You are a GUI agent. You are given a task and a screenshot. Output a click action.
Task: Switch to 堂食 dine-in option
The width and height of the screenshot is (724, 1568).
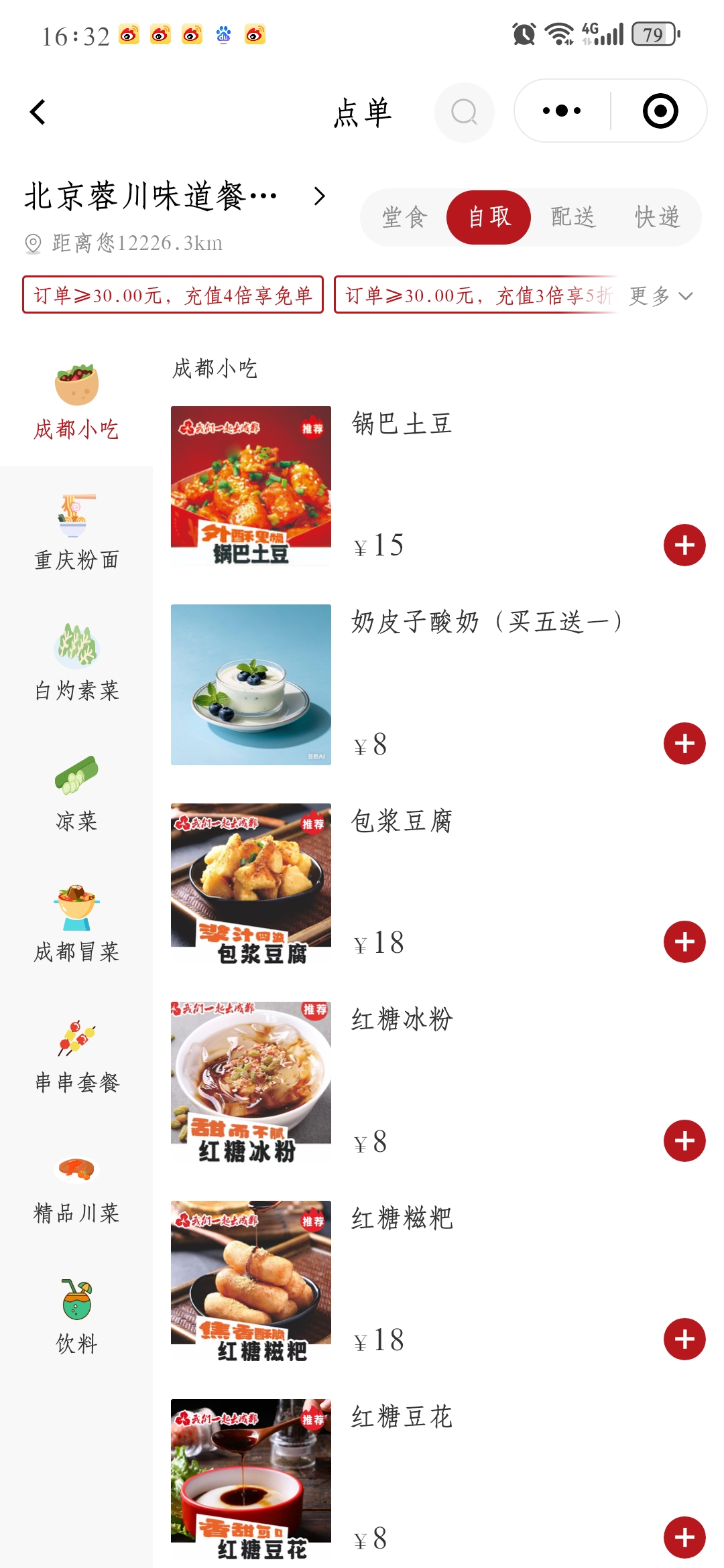[x=404, y=217]
